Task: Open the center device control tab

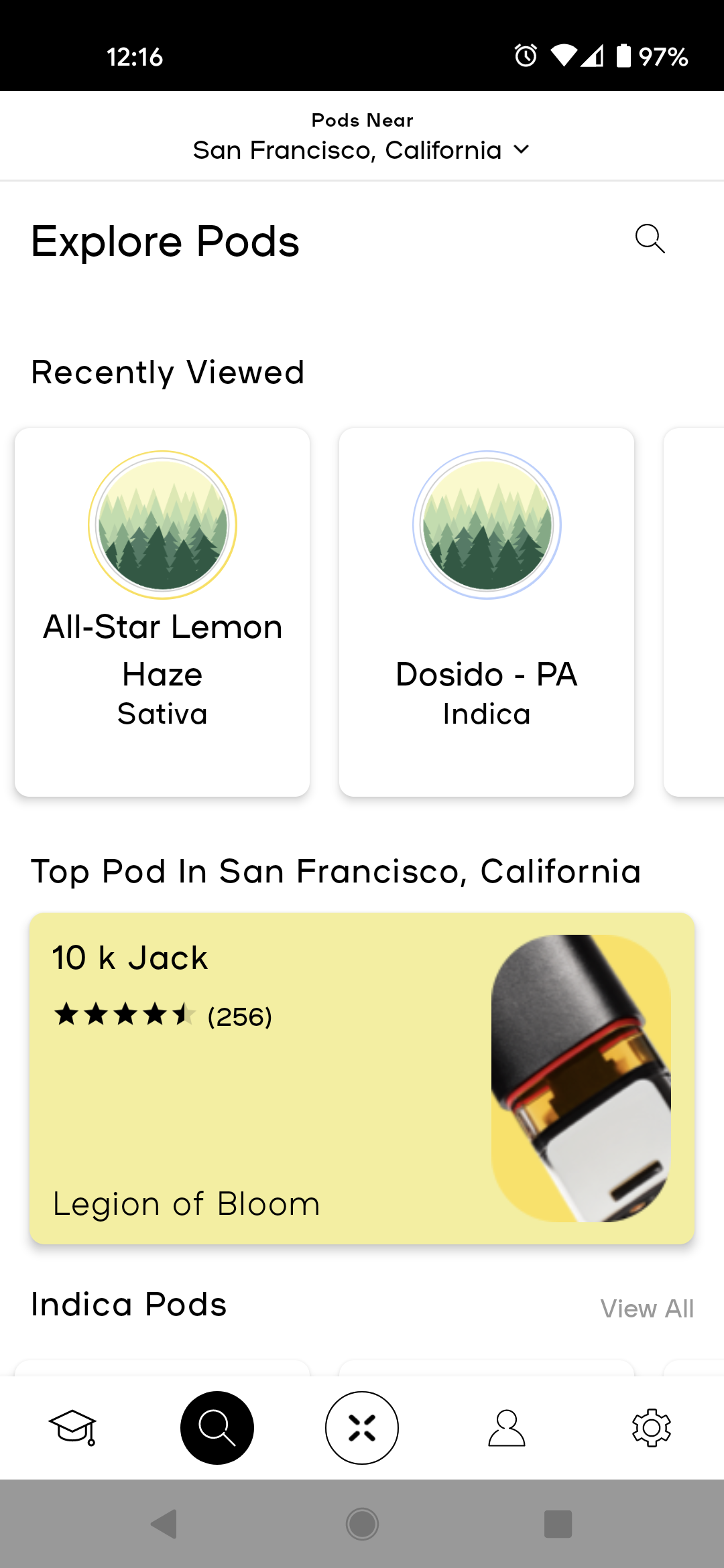Action: click(x=362, y=1427)
